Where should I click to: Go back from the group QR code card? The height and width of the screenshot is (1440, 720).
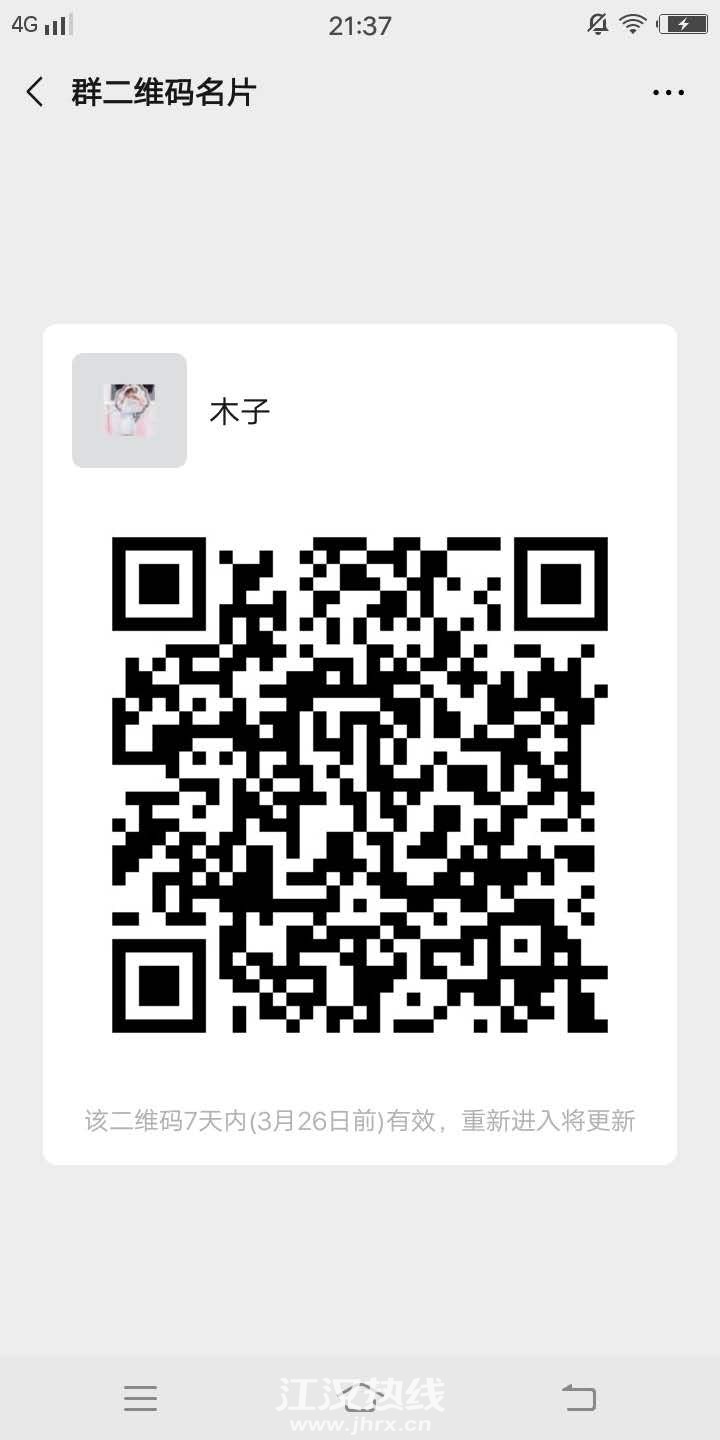tap(35, 92)
